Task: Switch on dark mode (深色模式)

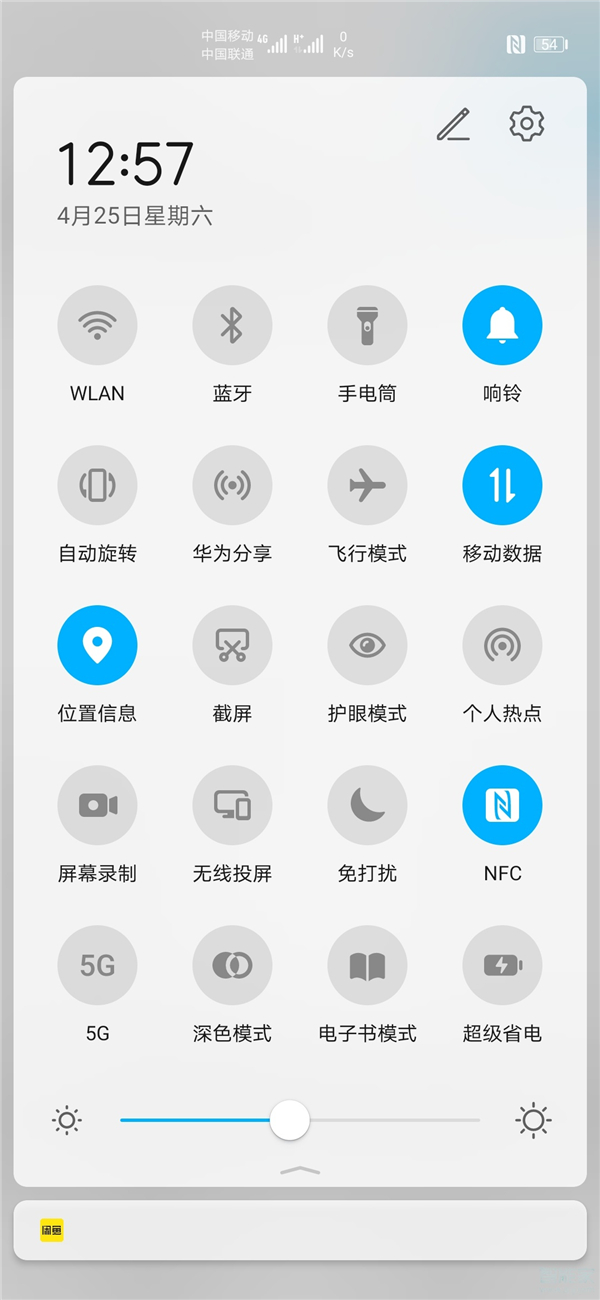Action: point(232,965)
